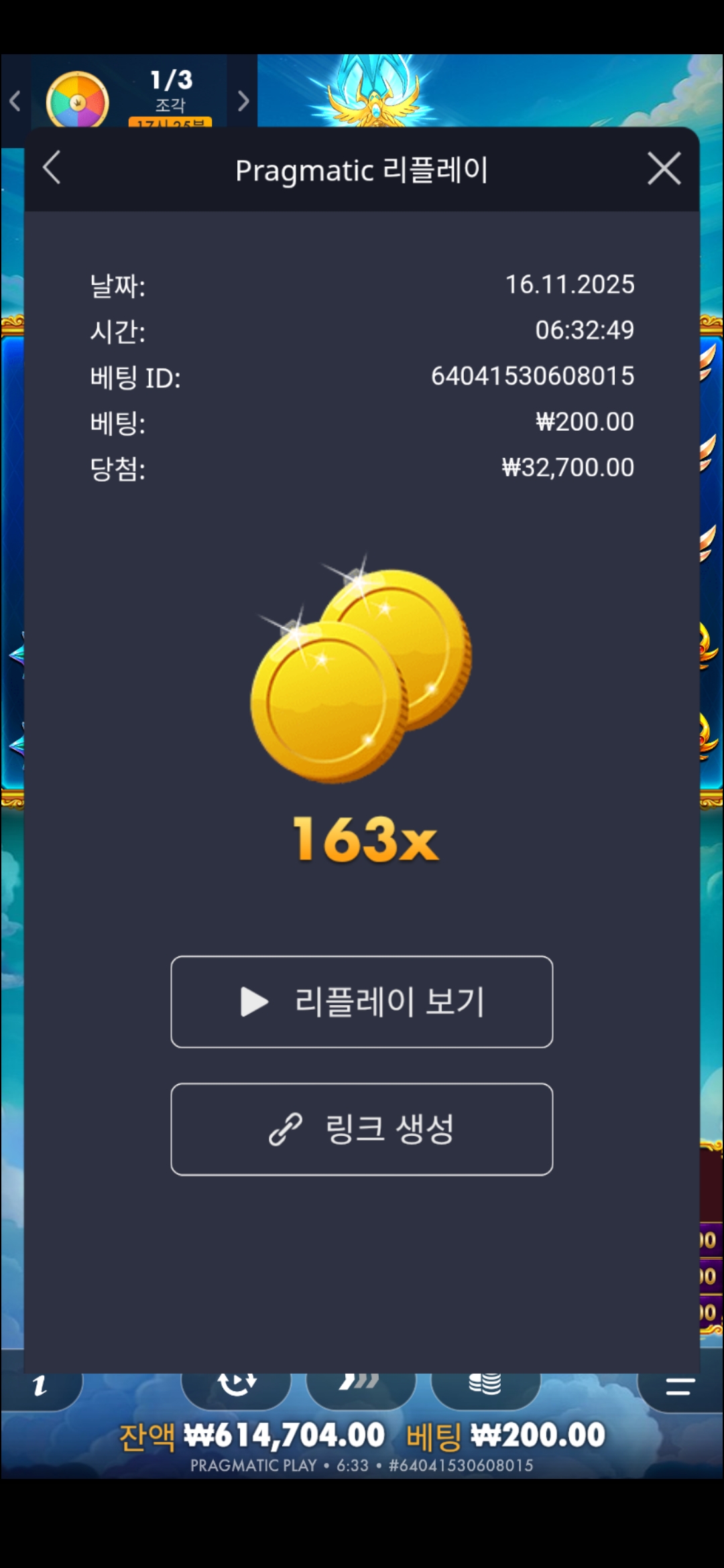Close the Pragmatic 리플레이 dialog
Viewport: 724px width, 1568px height.
coord(664,168)
